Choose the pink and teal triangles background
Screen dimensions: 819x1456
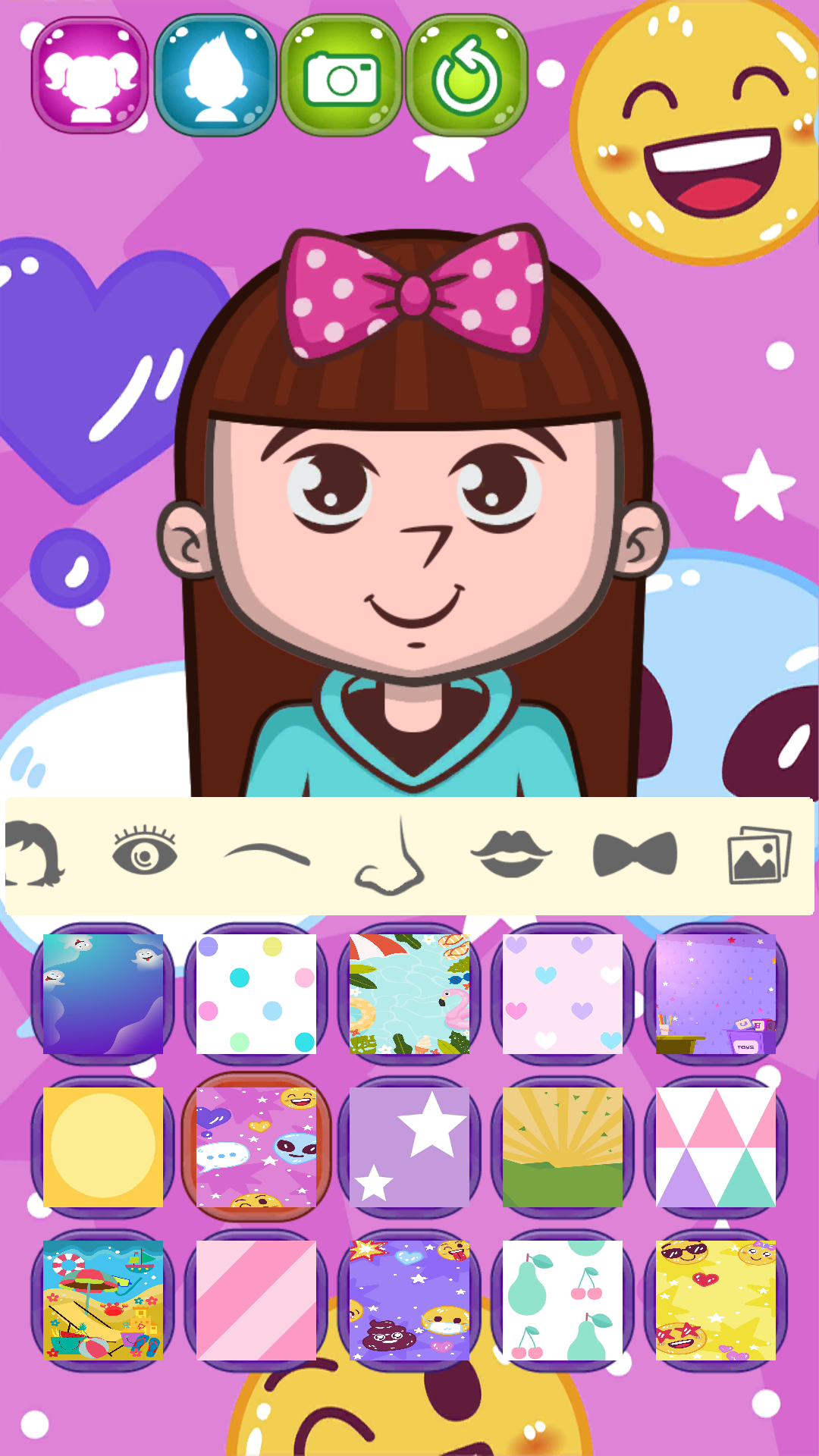[716, 1147]
